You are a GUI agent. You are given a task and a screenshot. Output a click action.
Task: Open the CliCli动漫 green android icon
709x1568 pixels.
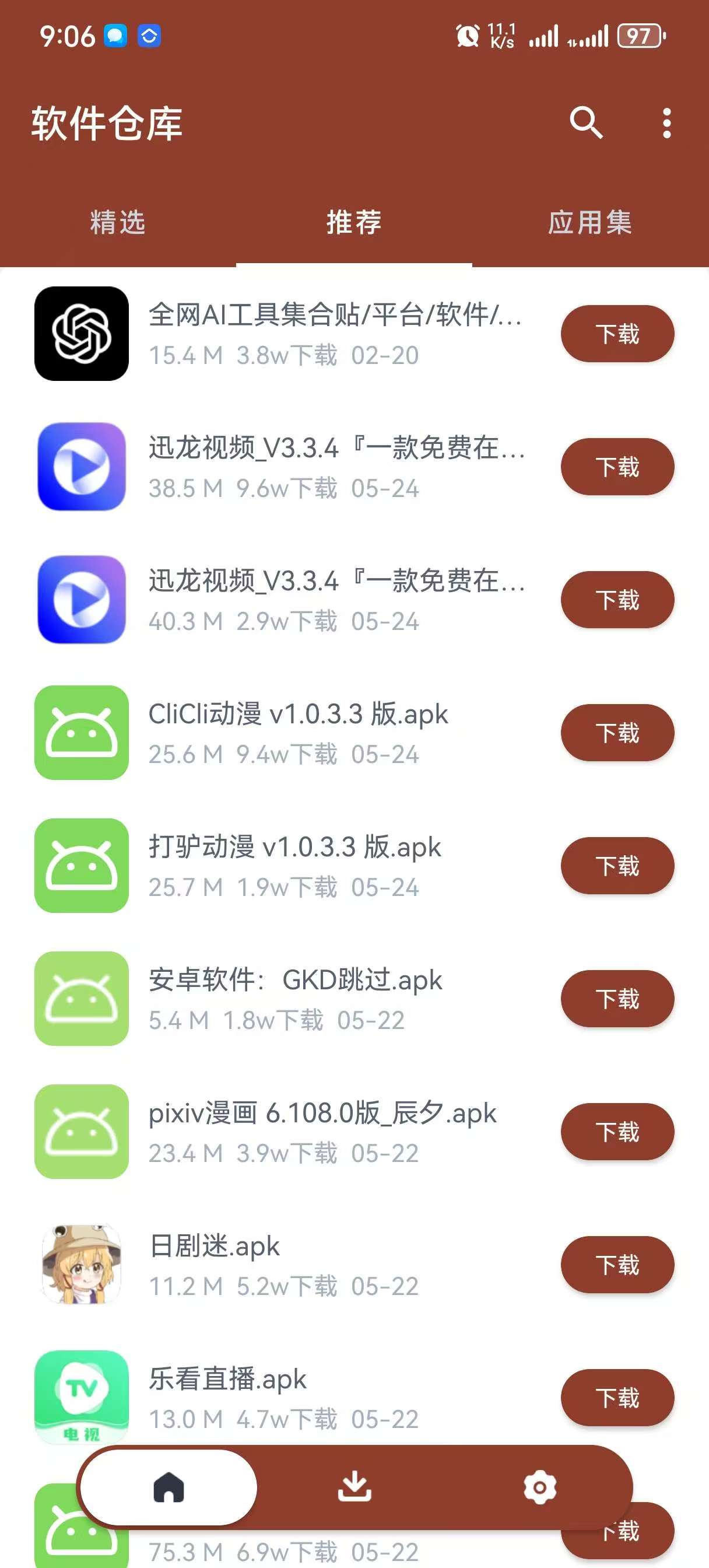pos(80,733)
